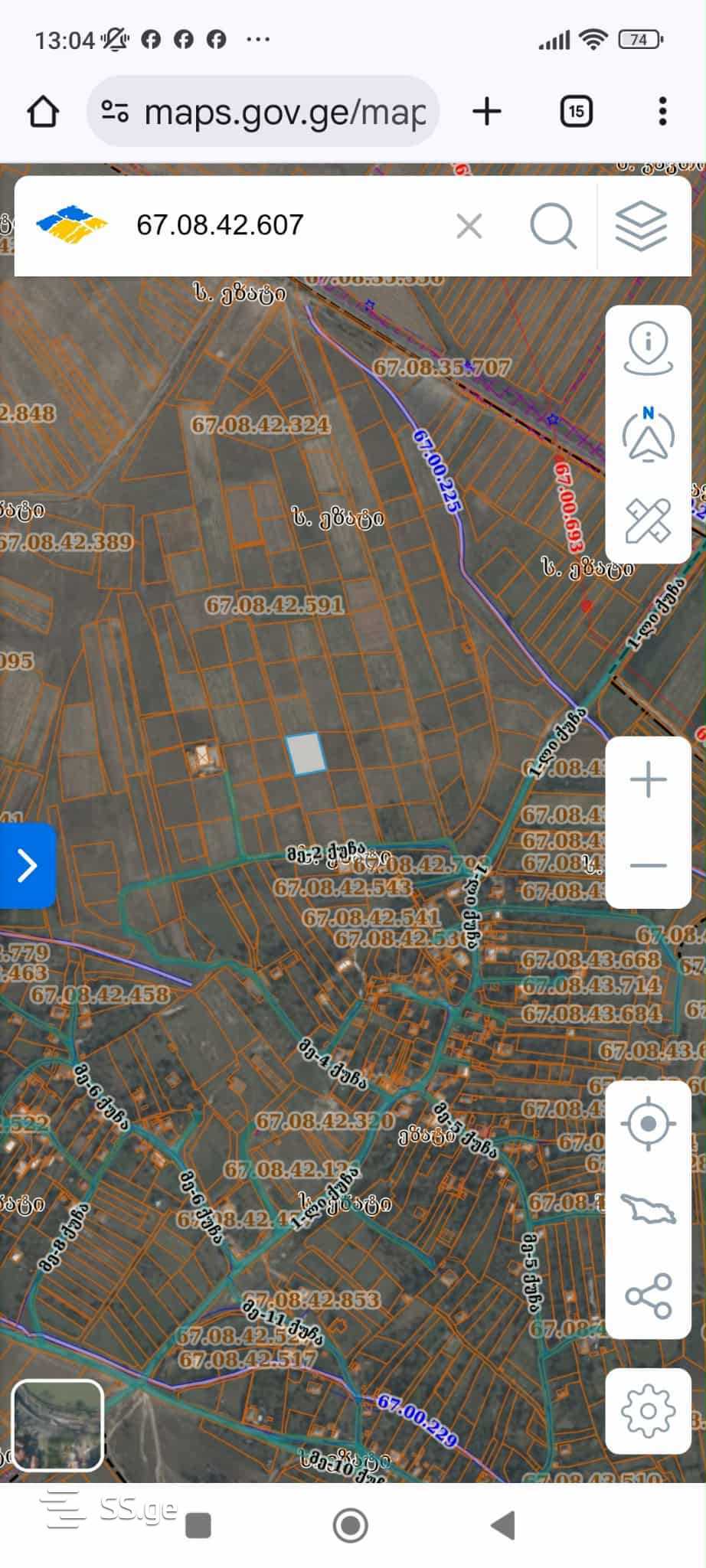Zoom in on the map
Image resolution: width=706 pixels, height=1568 pixels.
(x=648, y=780)
